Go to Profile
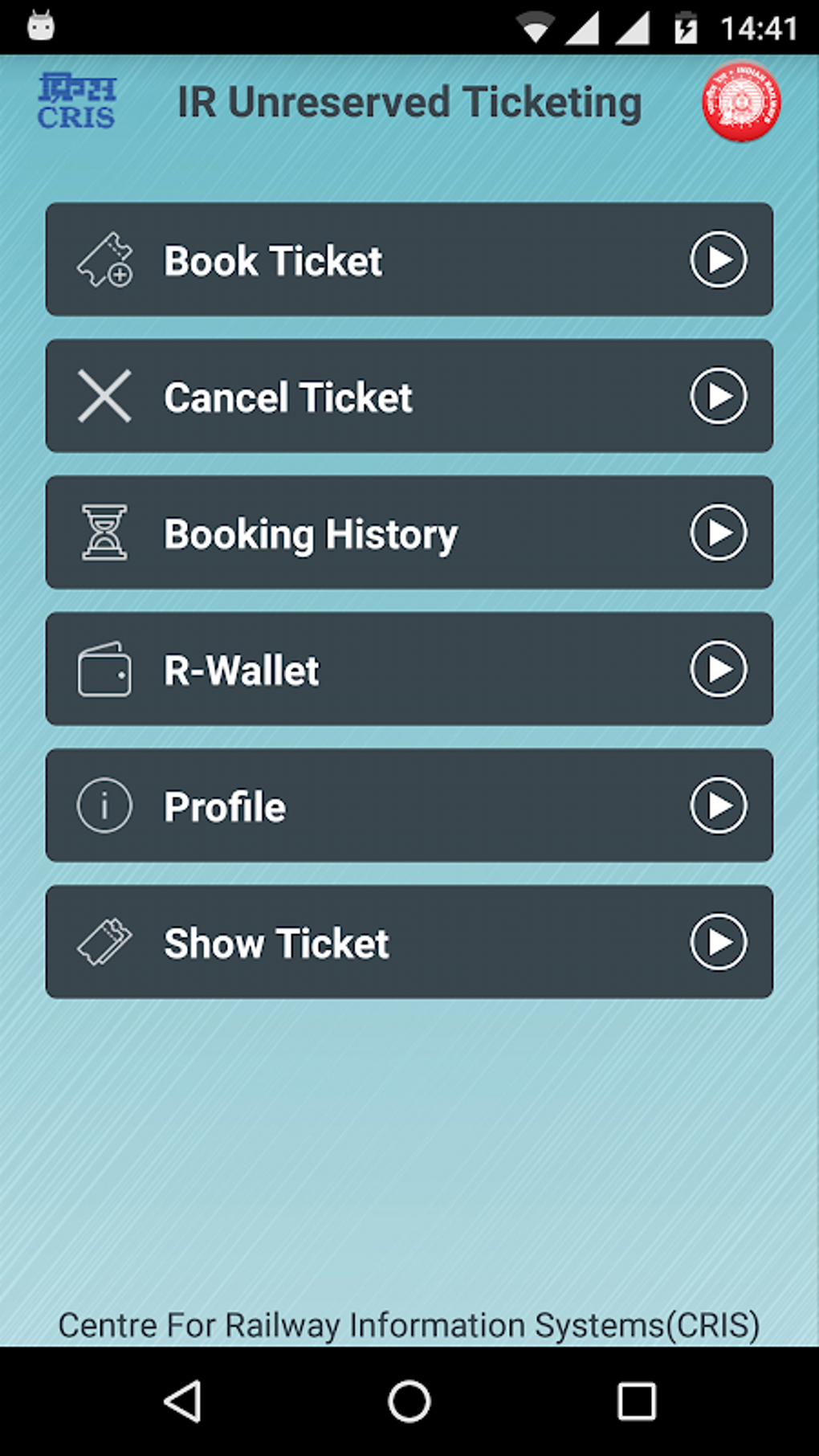Viewport: 819px width, 1456px height. tap(409, 805)
